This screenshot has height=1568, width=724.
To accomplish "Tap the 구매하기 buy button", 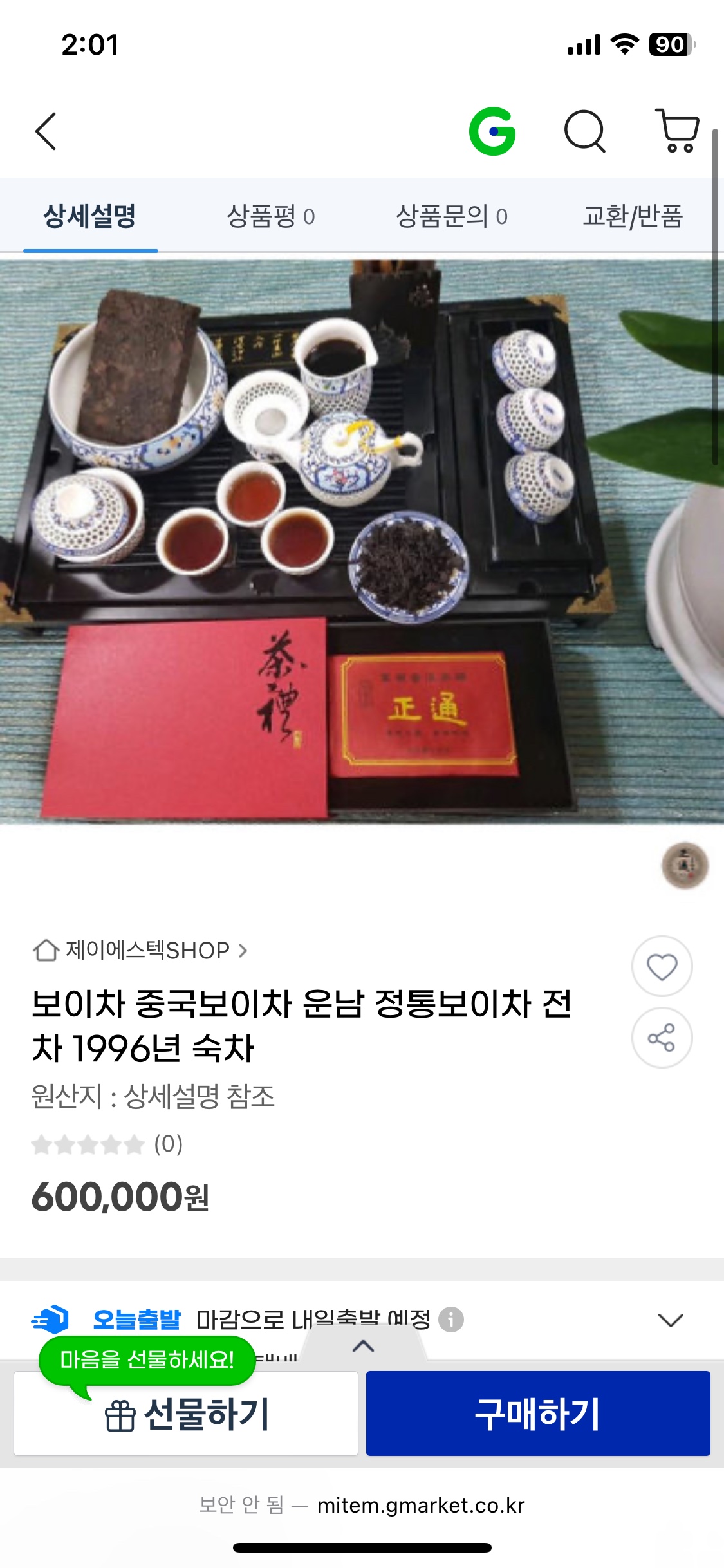I will (x=538, y=1414).
